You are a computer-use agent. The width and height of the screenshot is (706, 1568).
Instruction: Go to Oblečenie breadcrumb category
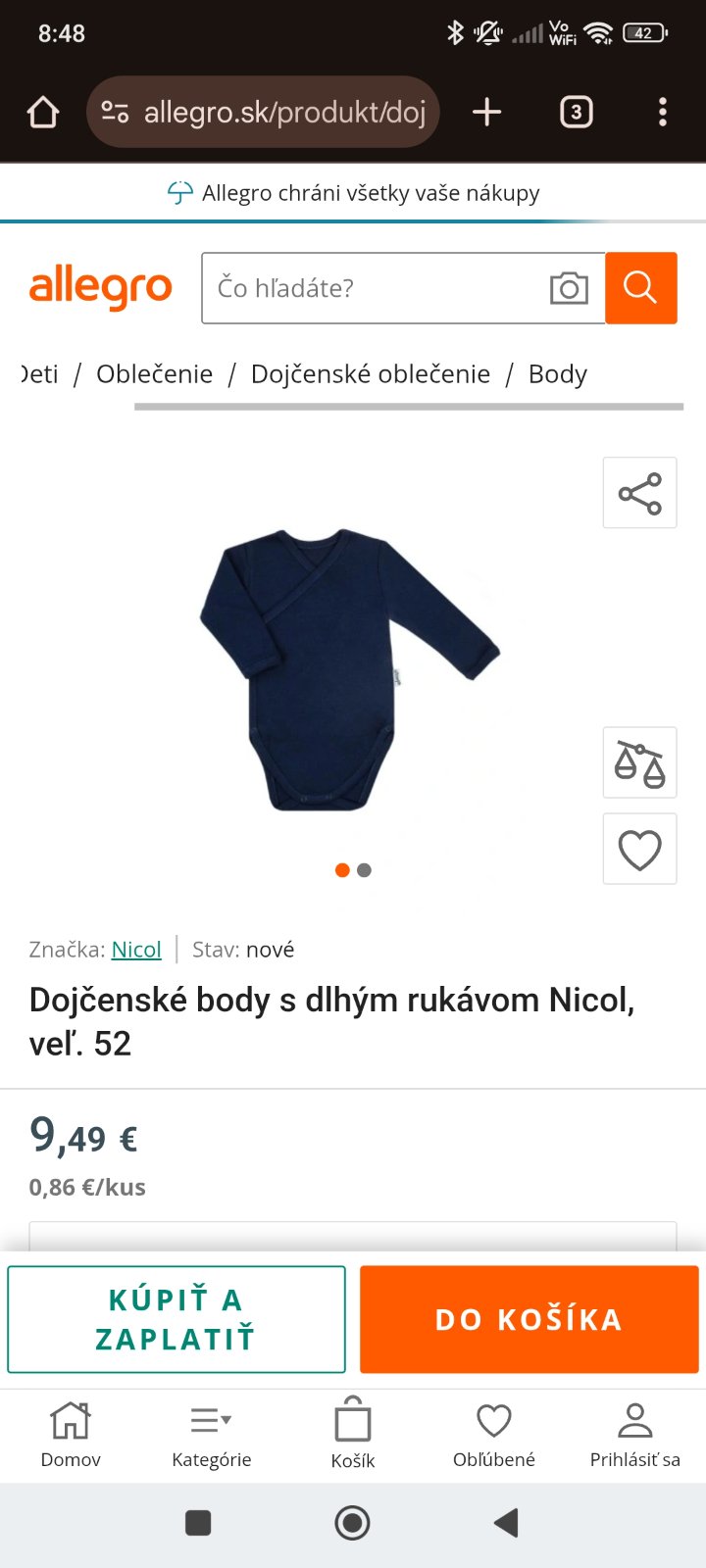[x=154, y=374]
